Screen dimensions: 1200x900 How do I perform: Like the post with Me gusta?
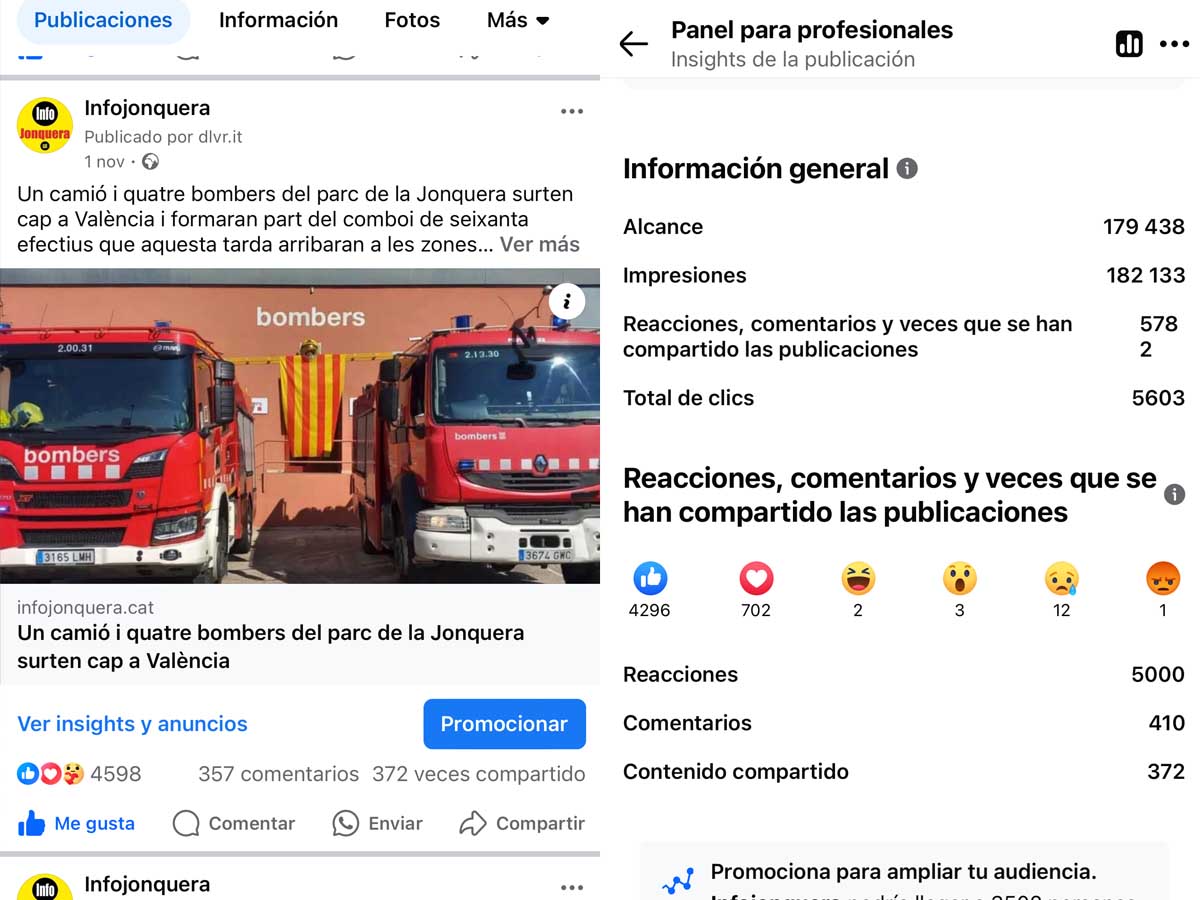(x=76, y=824)
